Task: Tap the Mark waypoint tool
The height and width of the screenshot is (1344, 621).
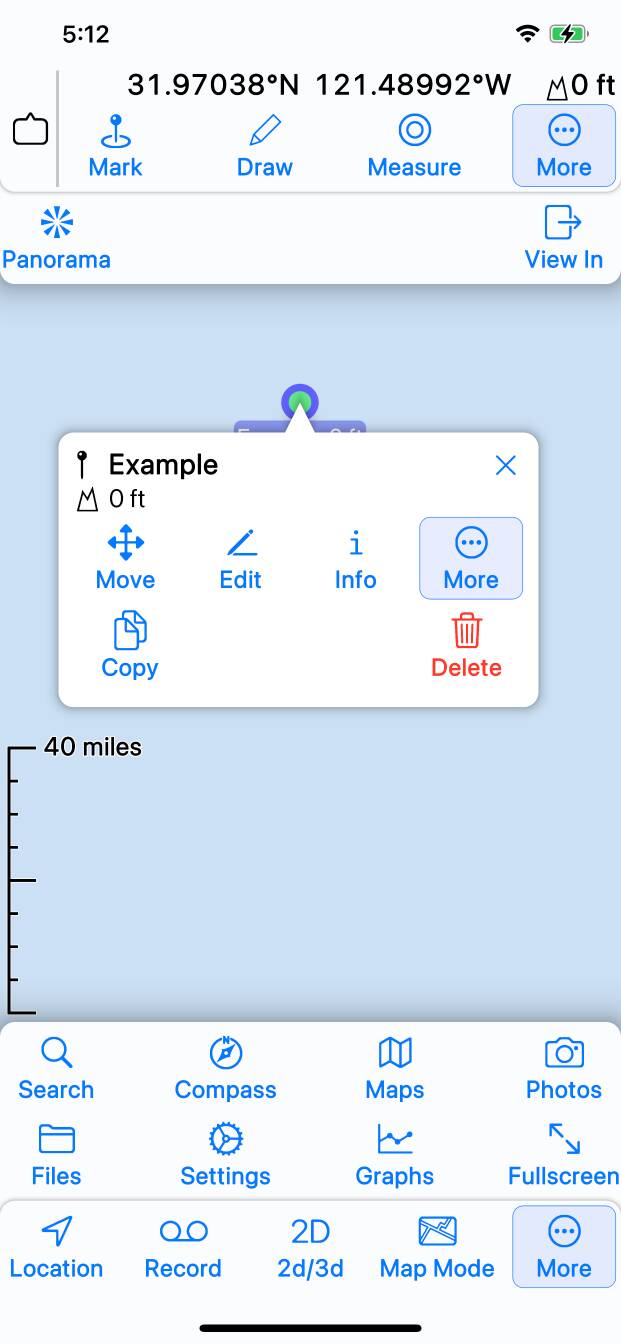Action: click(x=116, y=146)
